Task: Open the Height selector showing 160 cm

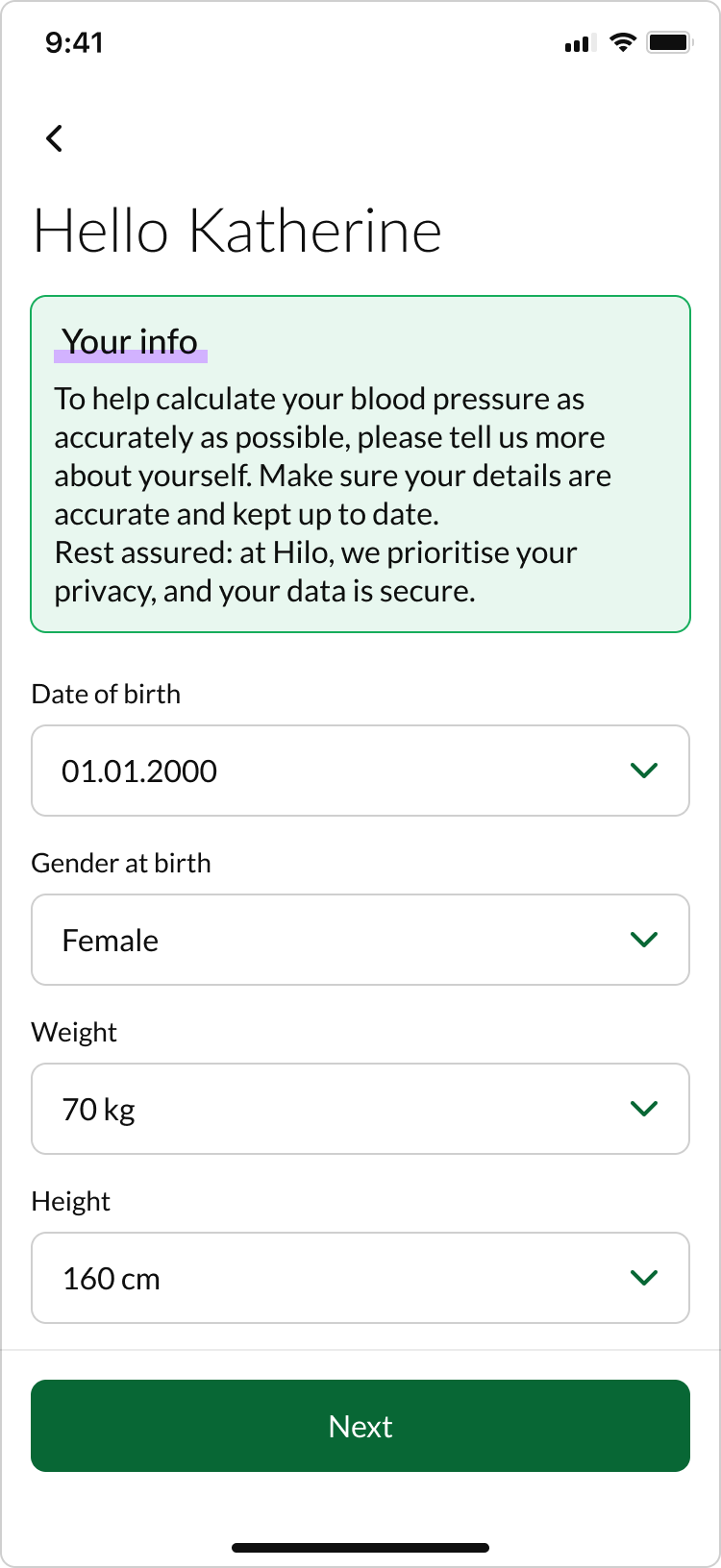Action: pos(360,1278)
